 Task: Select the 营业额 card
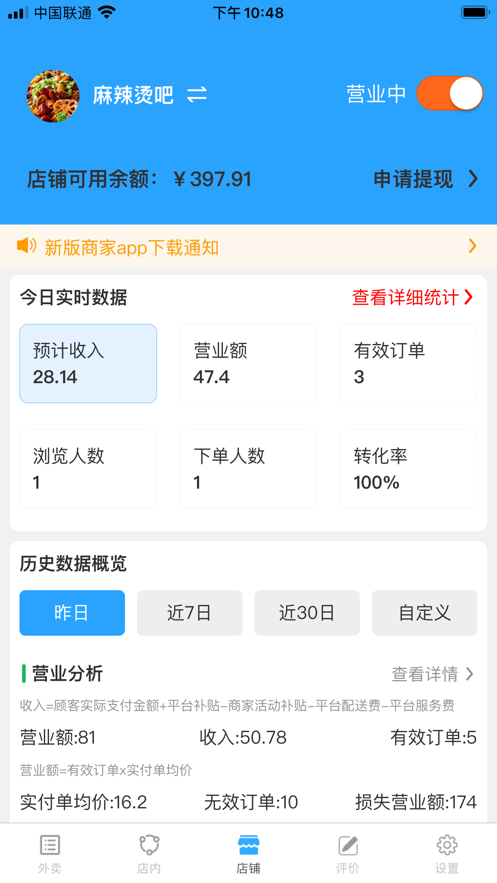pyautogui.click(x=248, y=363)
